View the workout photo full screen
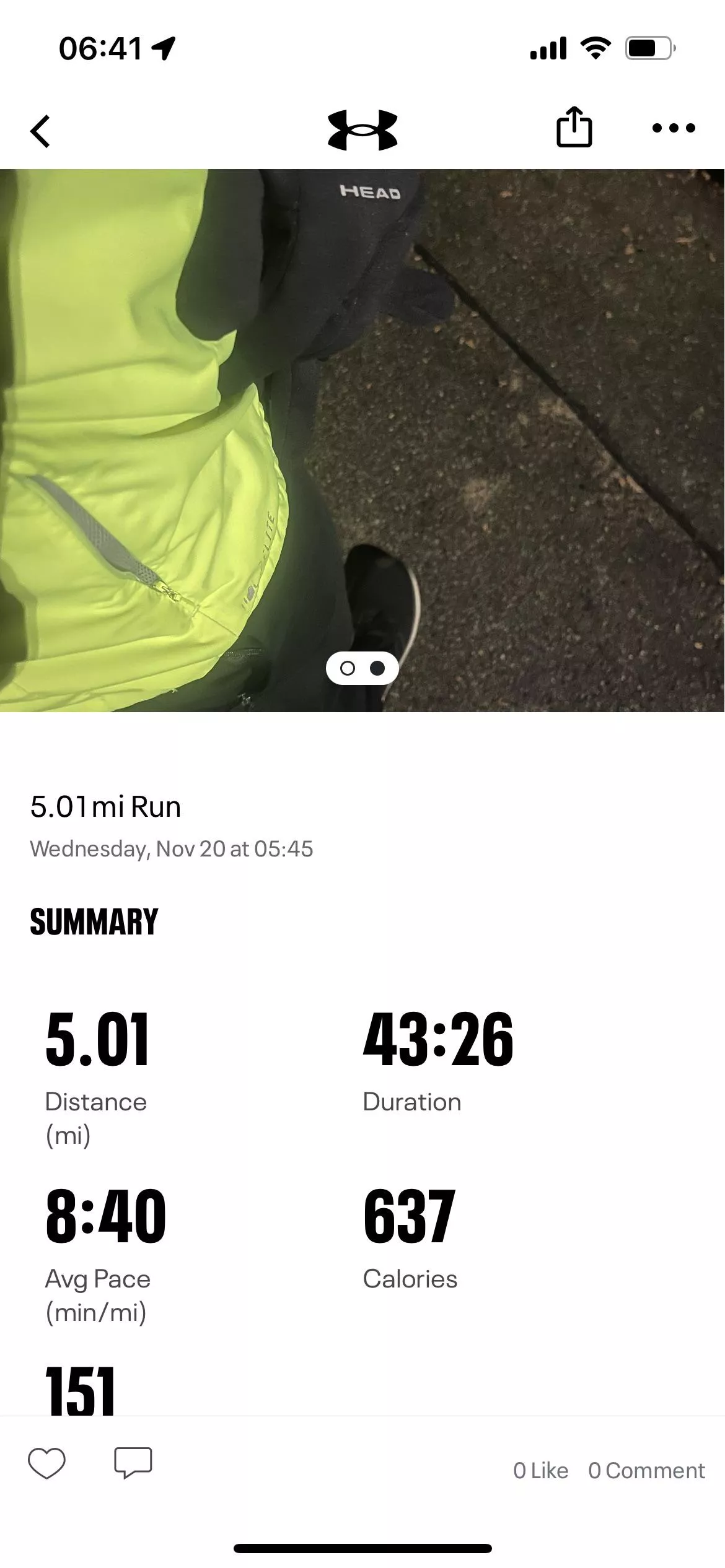The height and width of the screenshot is (1568, 725). click(x=362, y=433)
